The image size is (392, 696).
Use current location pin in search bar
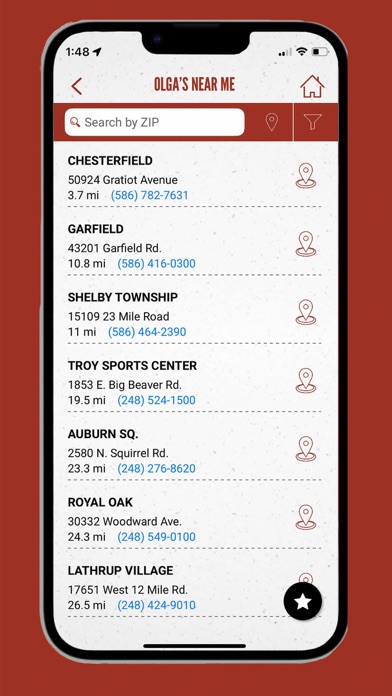(x=272, y=122)
